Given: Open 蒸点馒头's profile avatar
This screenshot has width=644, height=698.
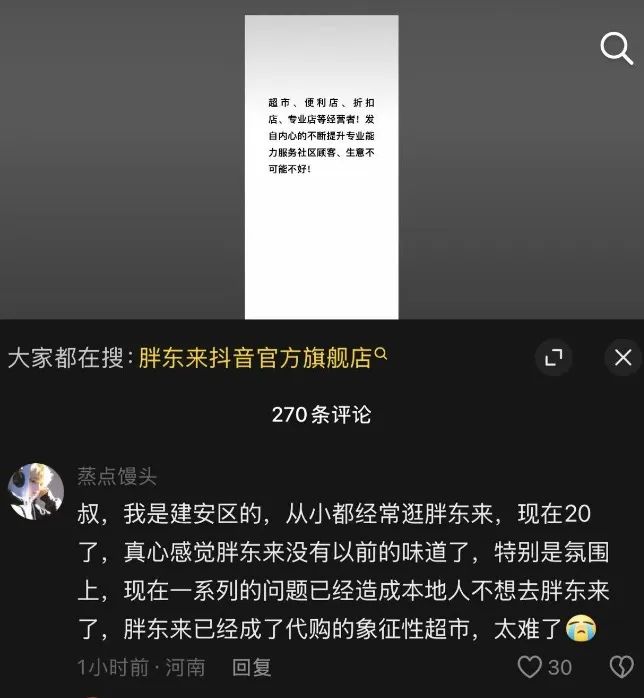Looking at the screenshot, I should [37, 491].
